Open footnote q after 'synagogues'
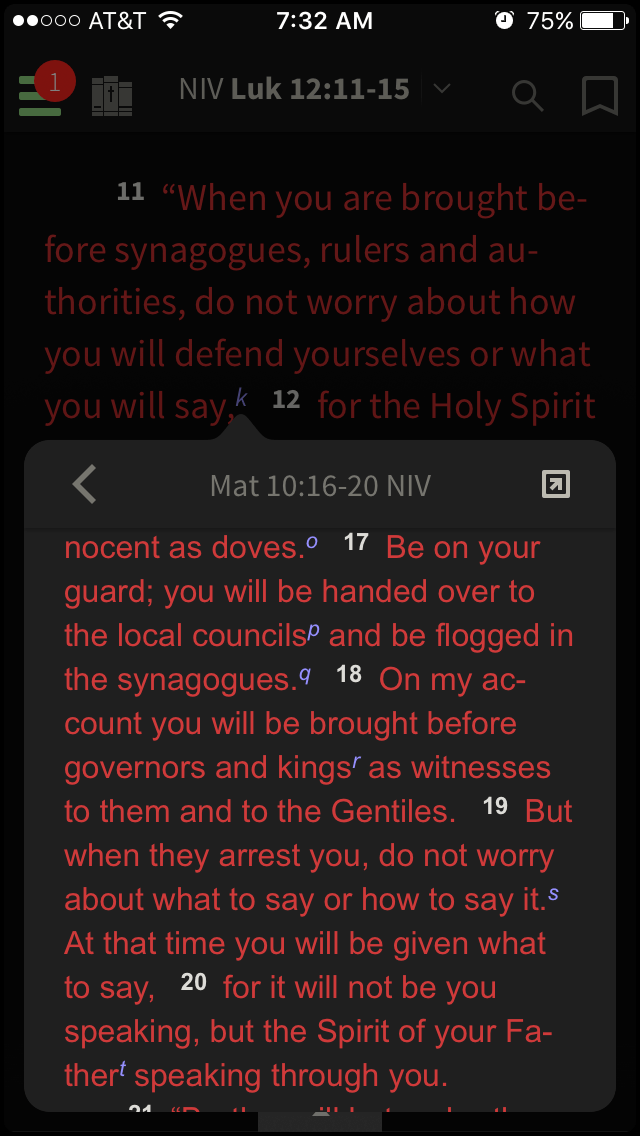Viewport: 640px width, 1136px height. click(x=305, y=674)
